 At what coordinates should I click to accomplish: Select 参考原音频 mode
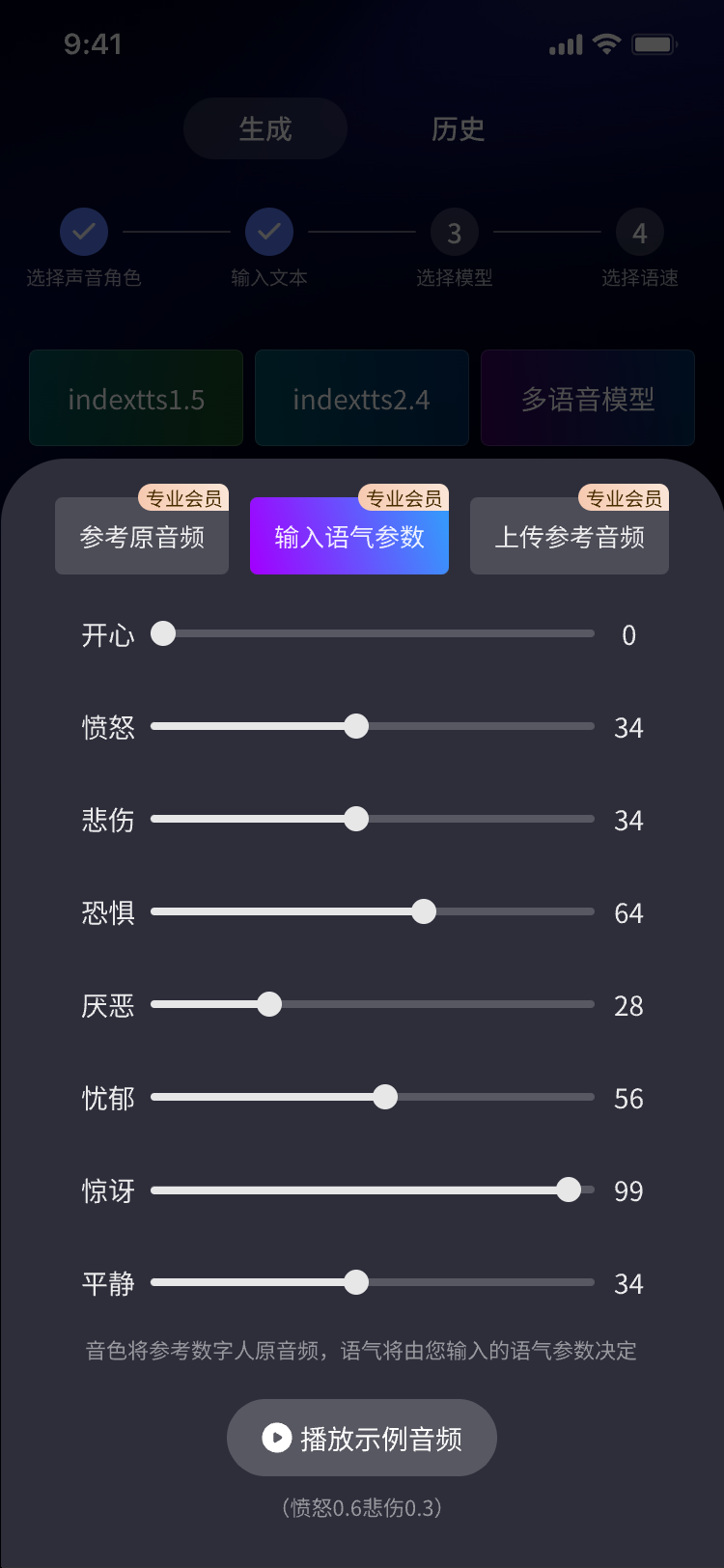click(x=142, y=537)
